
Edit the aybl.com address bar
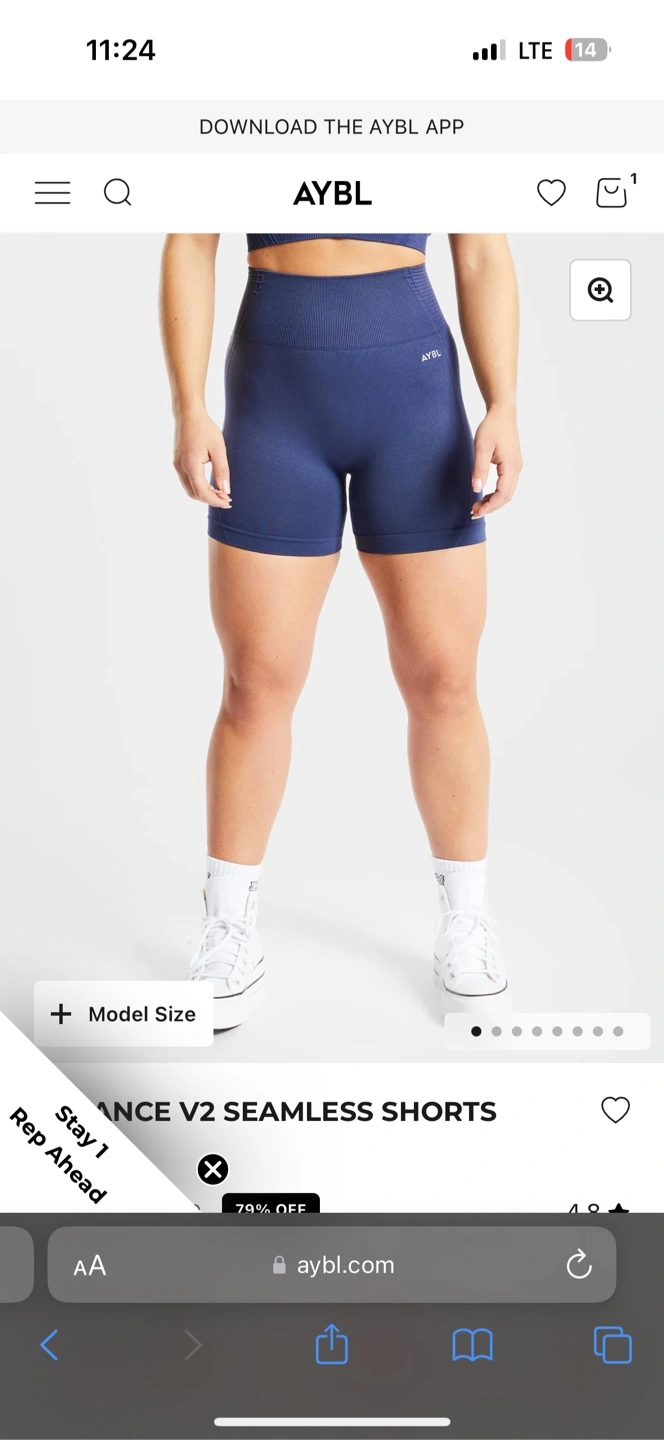(334, 1265)
